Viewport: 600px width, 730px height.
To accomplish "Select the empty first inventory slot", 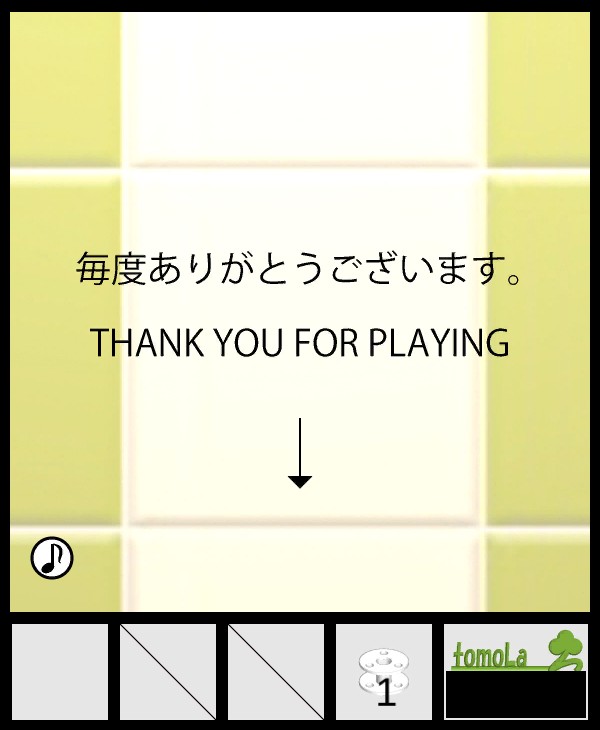I will (60, 672).
